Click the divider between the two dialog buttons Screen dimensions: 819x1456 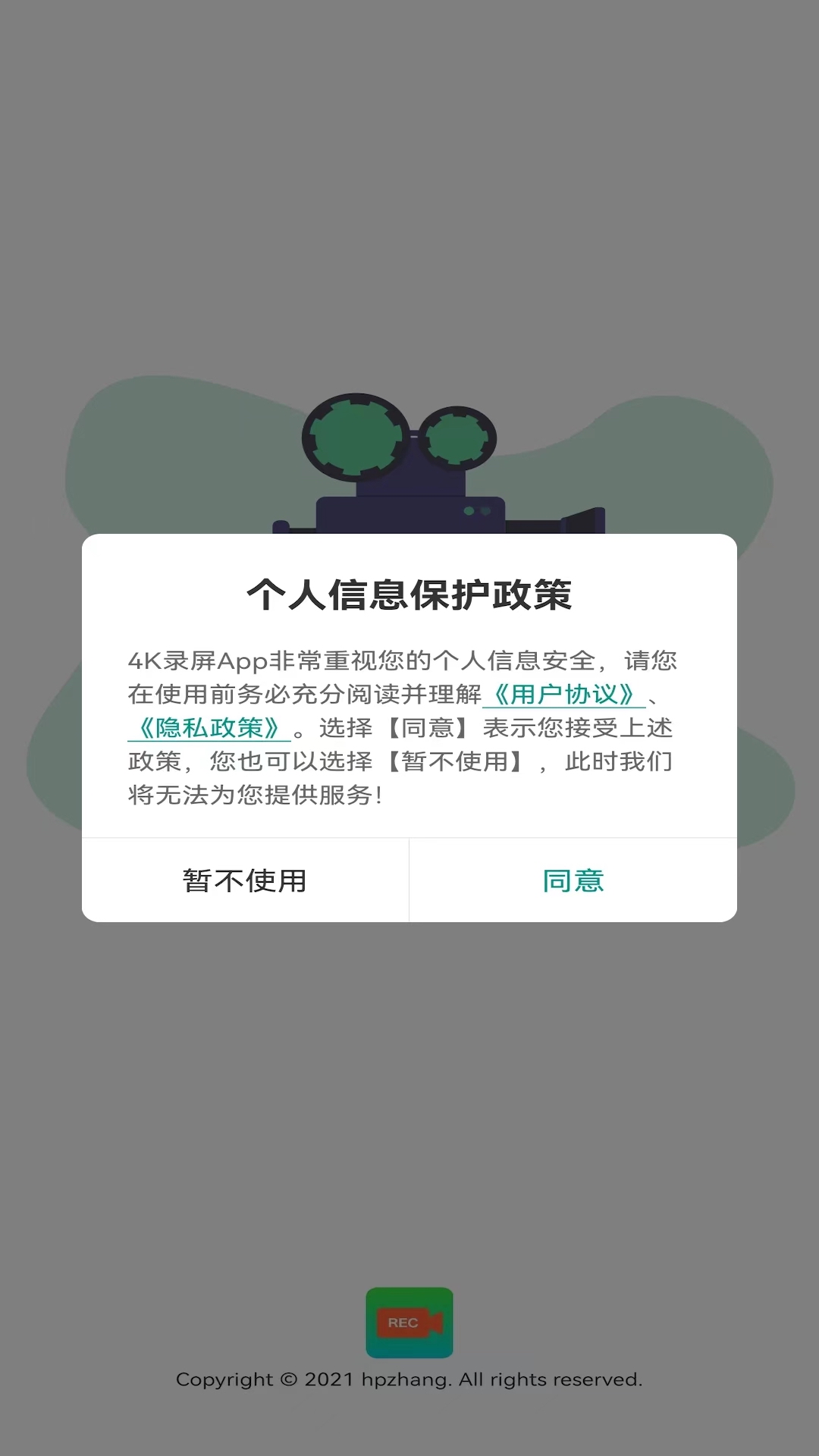coord(409,880)
